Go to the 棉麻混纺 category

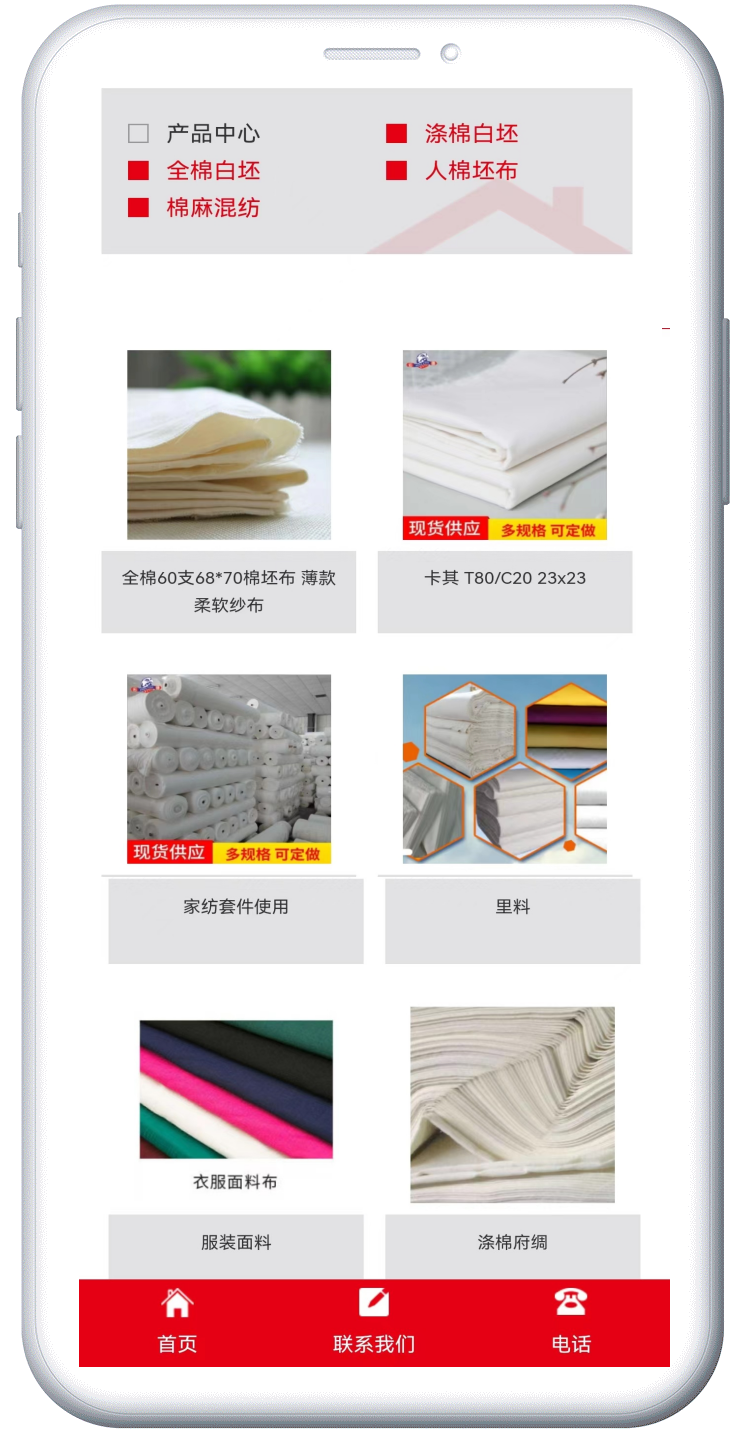pyautogui.click(x=212, y=208)
